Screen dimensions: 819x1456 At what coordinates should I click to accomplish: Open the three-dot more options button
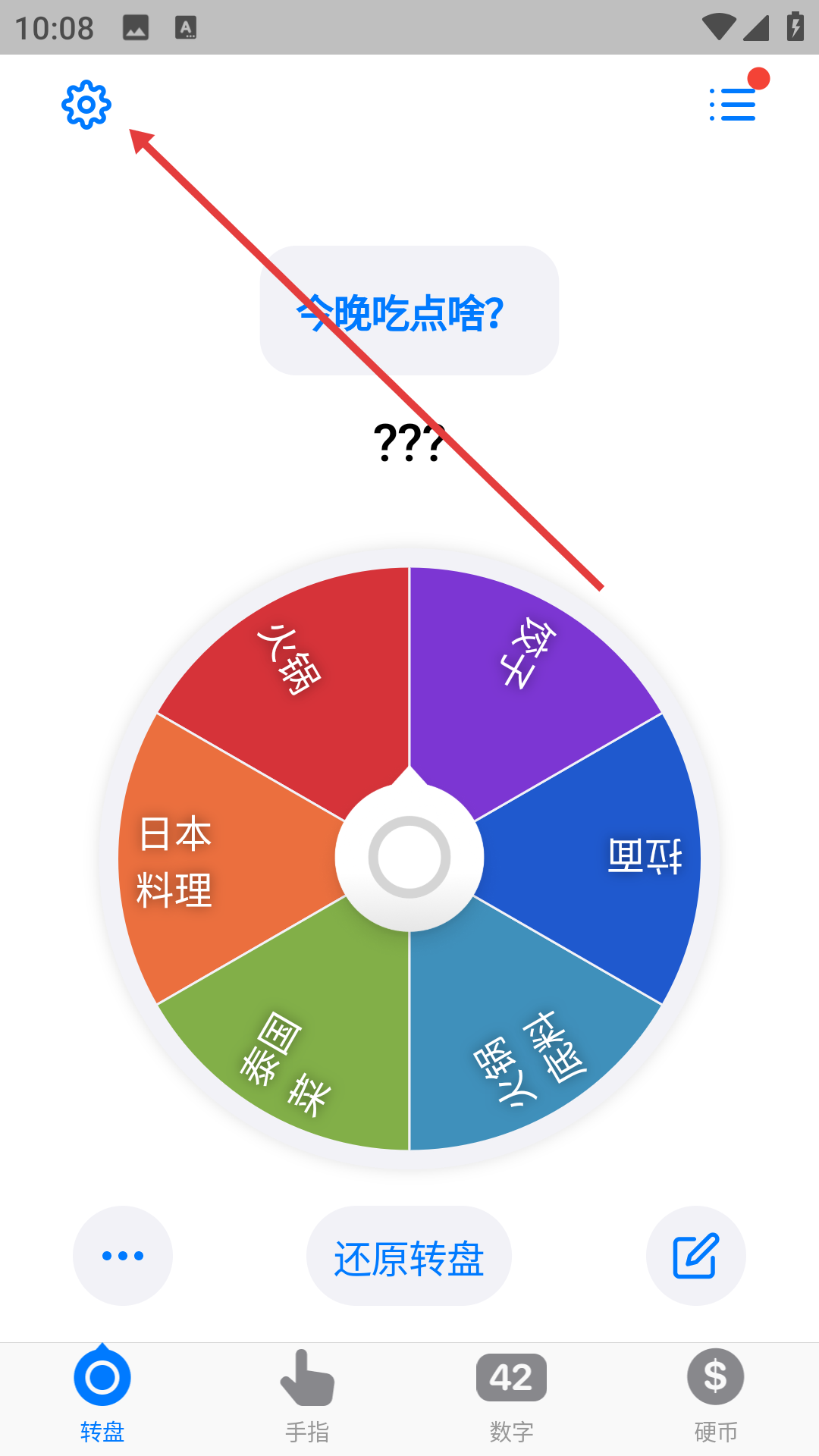(123, 1256)
